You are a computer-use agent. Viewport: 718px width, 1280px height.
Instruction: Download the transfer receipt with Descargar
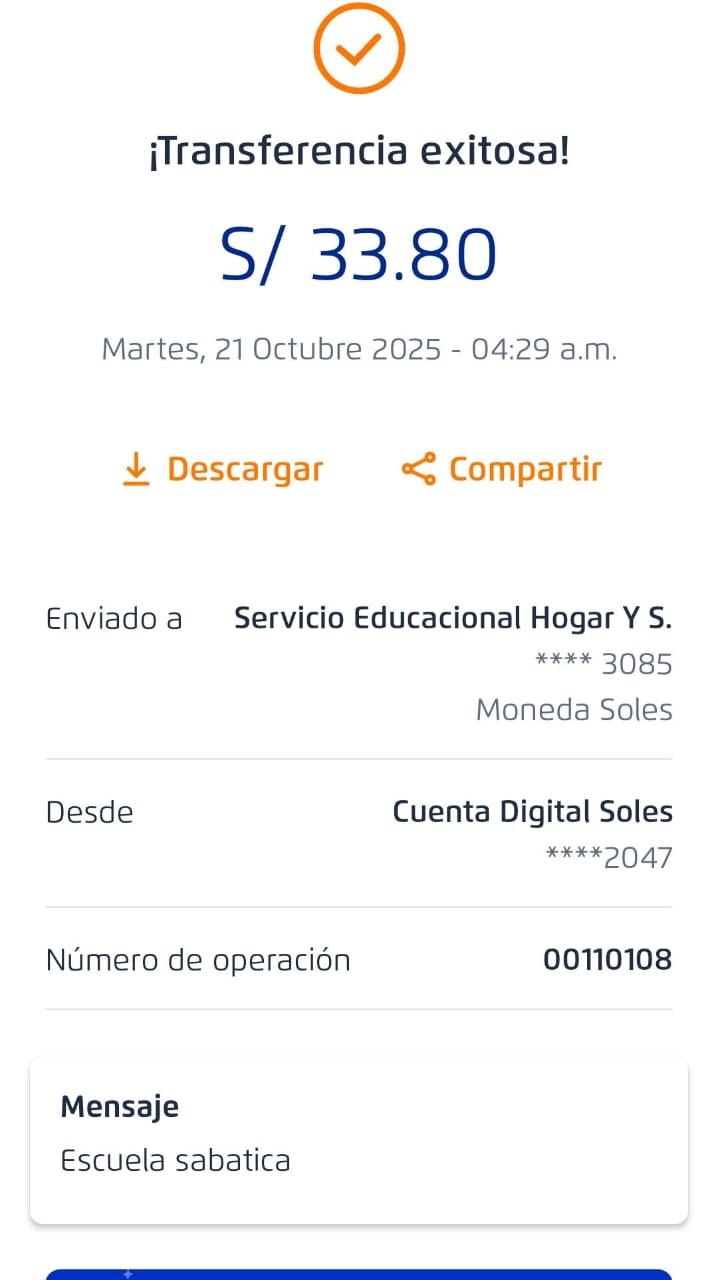(222, 469)
